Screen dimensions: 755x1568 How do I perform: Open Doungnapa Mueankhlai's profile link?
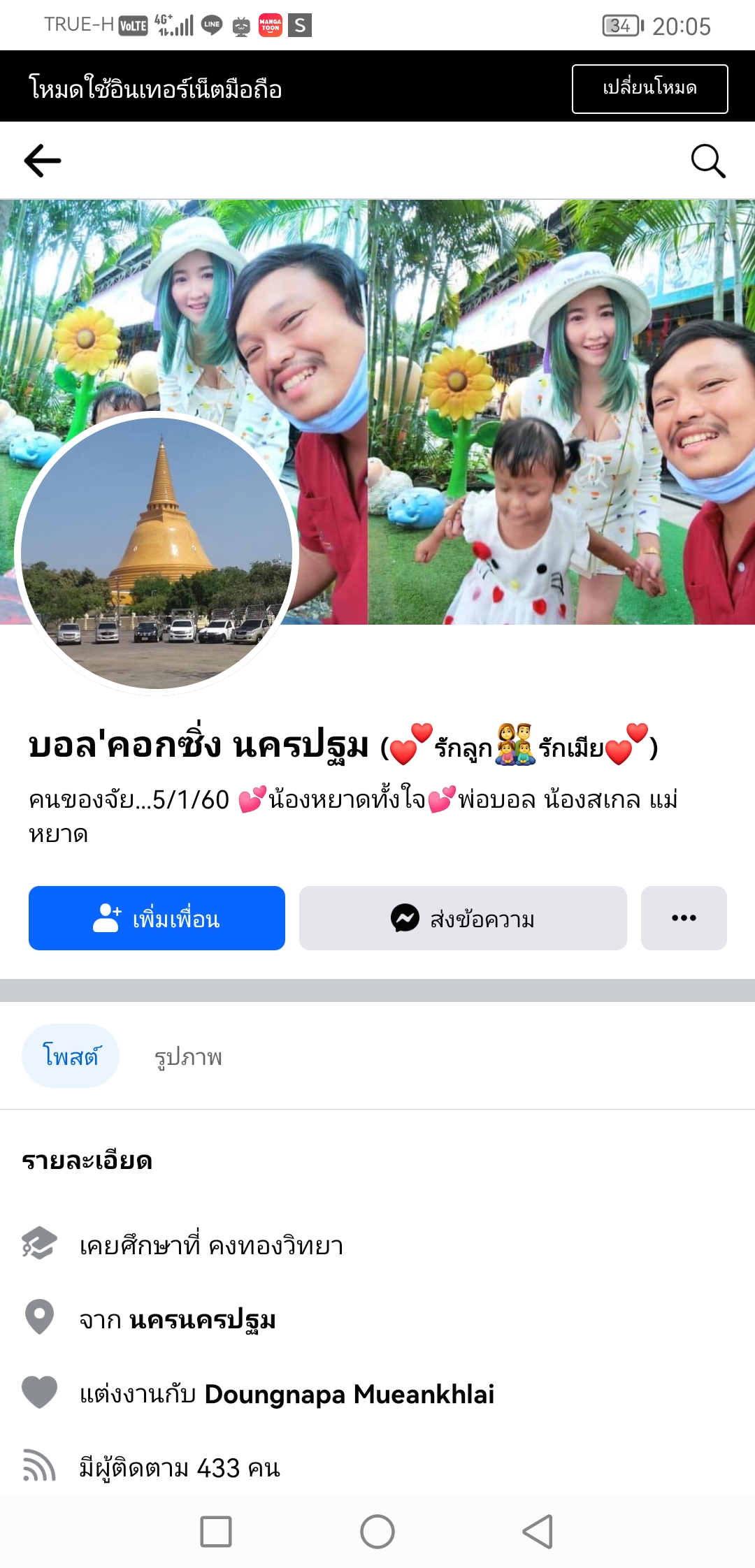(349, 1394)
